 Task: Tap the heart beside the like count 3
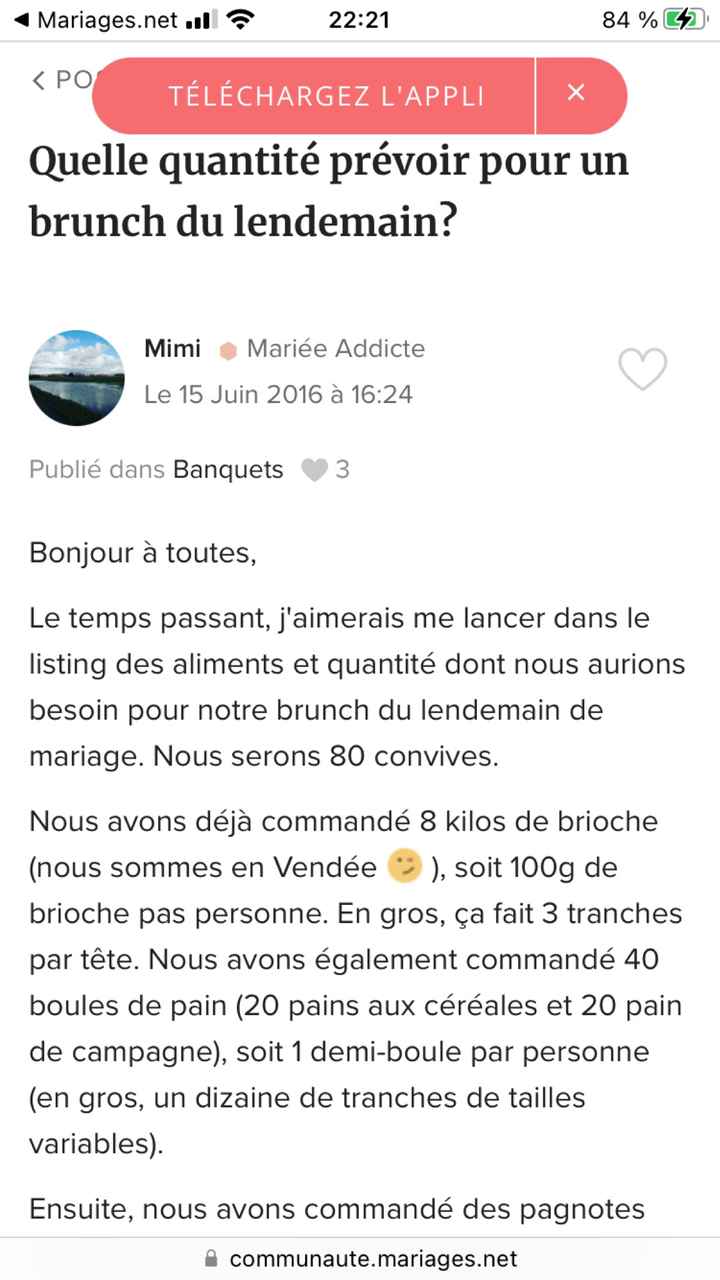point(312,469)
